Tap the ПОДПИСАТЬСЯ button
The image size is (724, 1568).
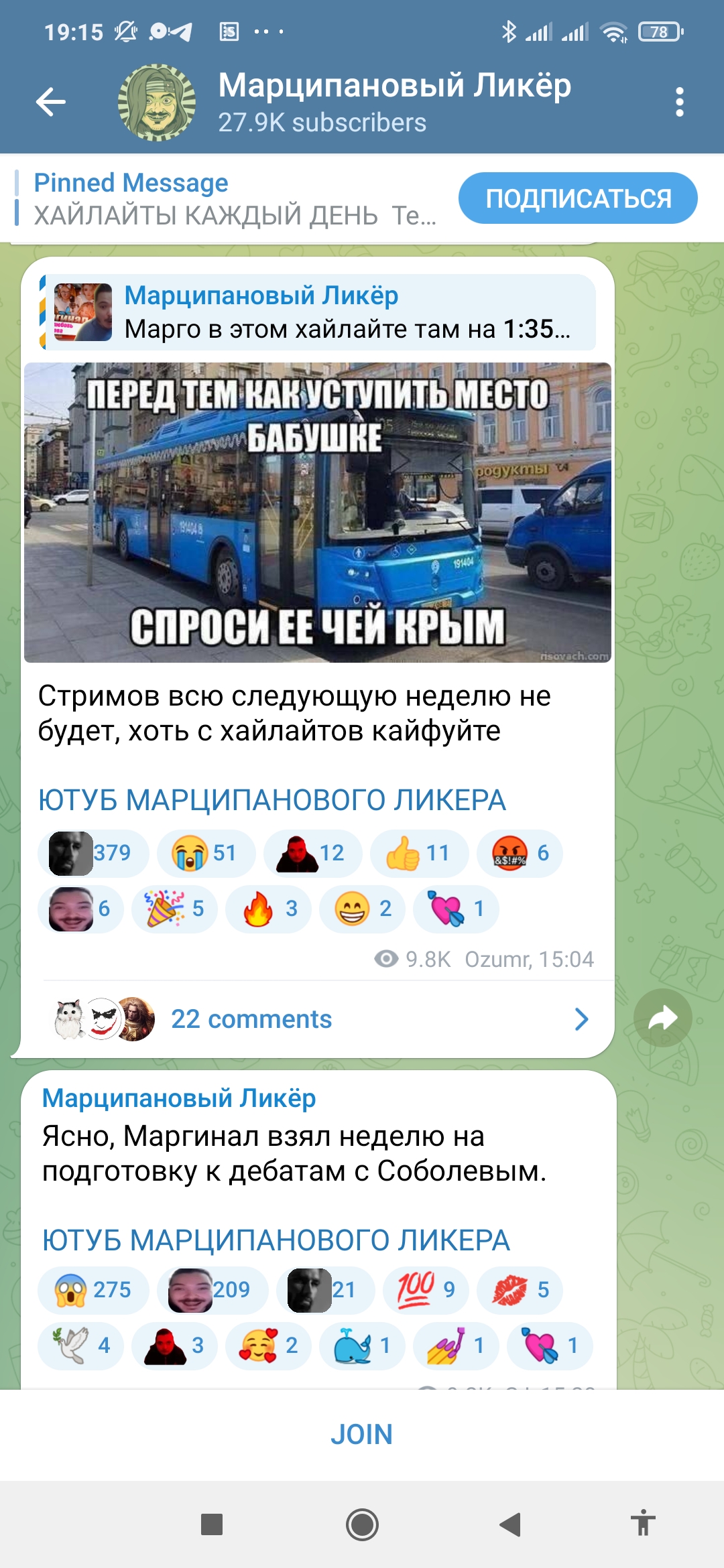578,198
